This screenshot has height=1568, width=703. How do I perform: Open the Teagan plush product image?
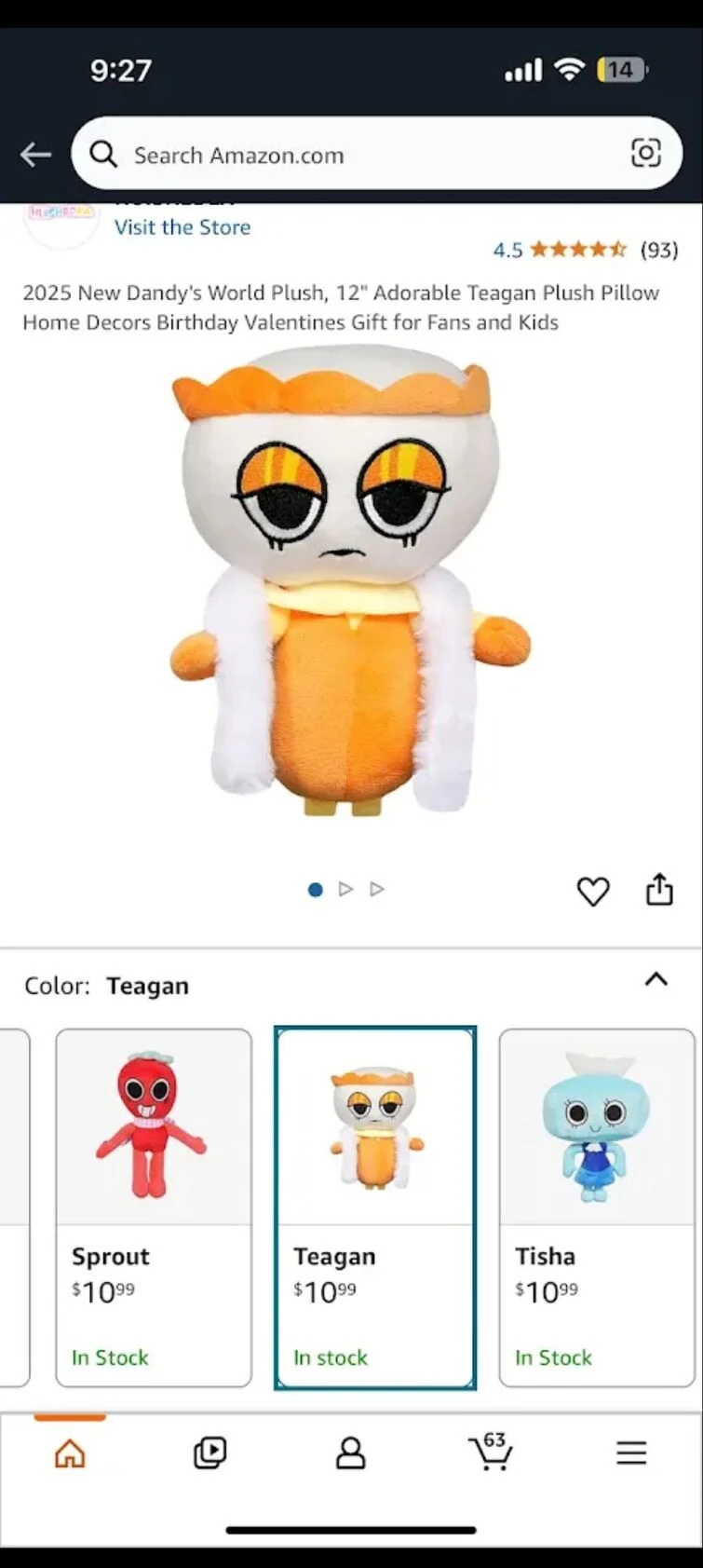pos(349,582)
